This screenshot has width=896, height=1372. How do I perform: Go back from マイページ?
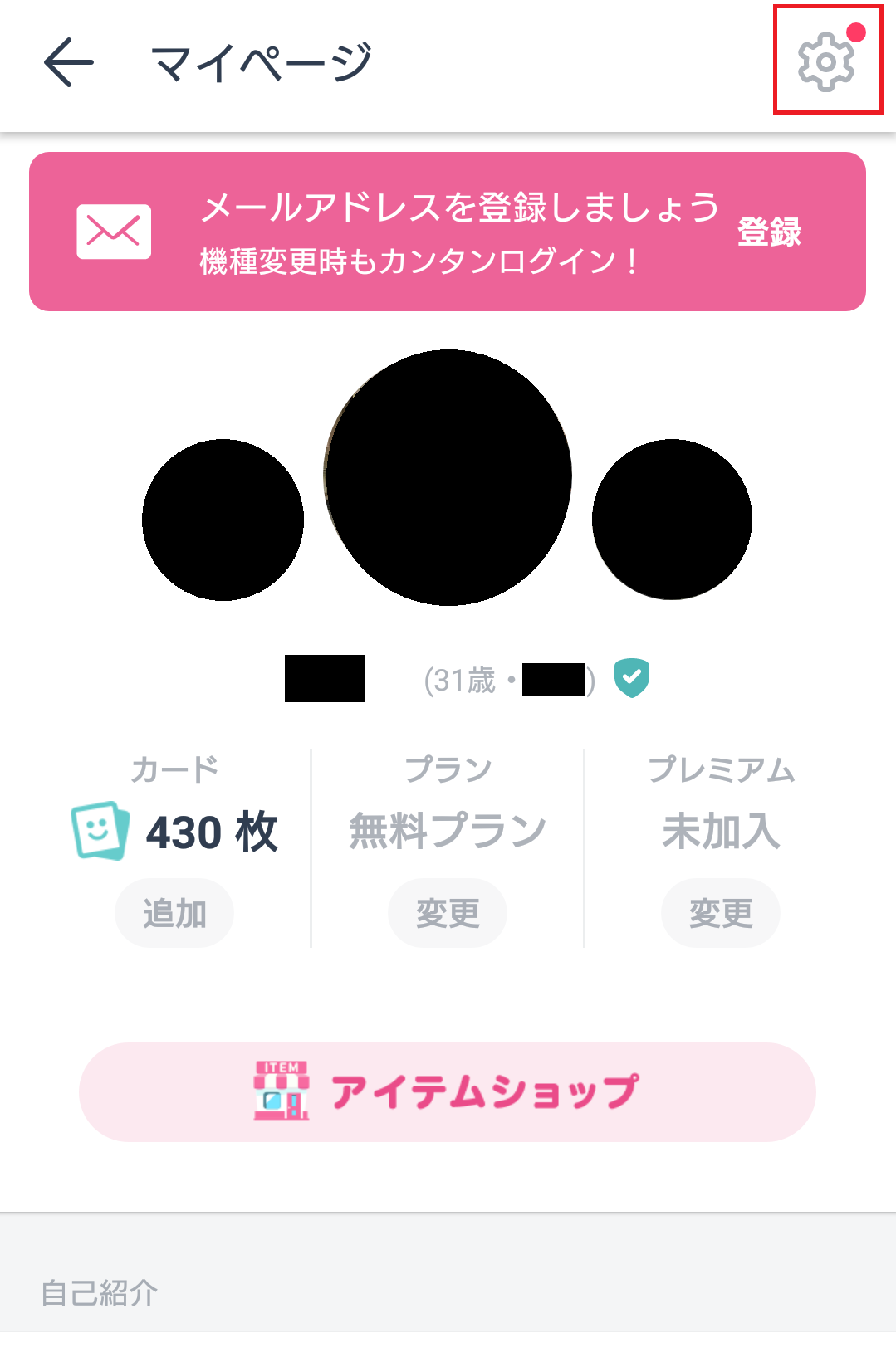pos(68,62)
